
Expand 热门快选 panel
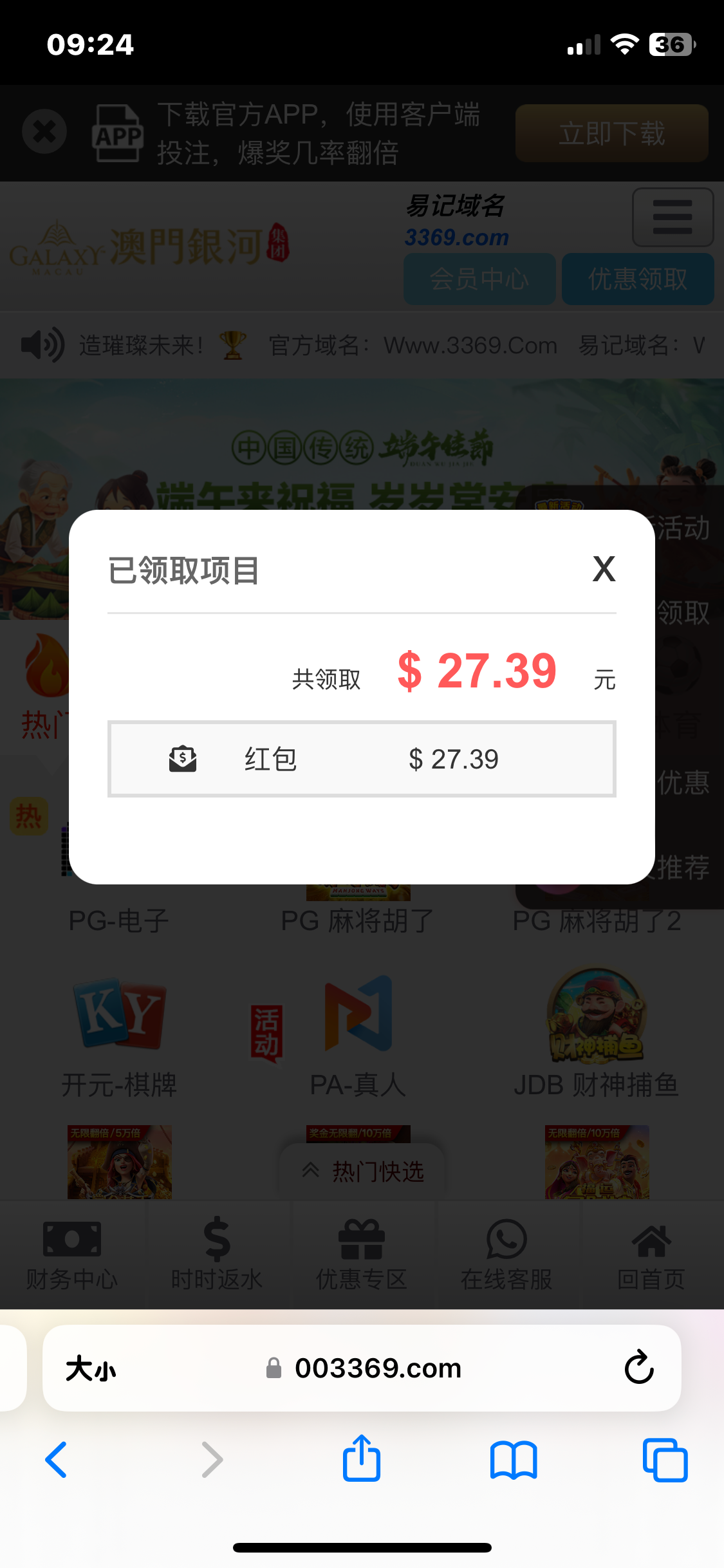[x=363, y=1171]
